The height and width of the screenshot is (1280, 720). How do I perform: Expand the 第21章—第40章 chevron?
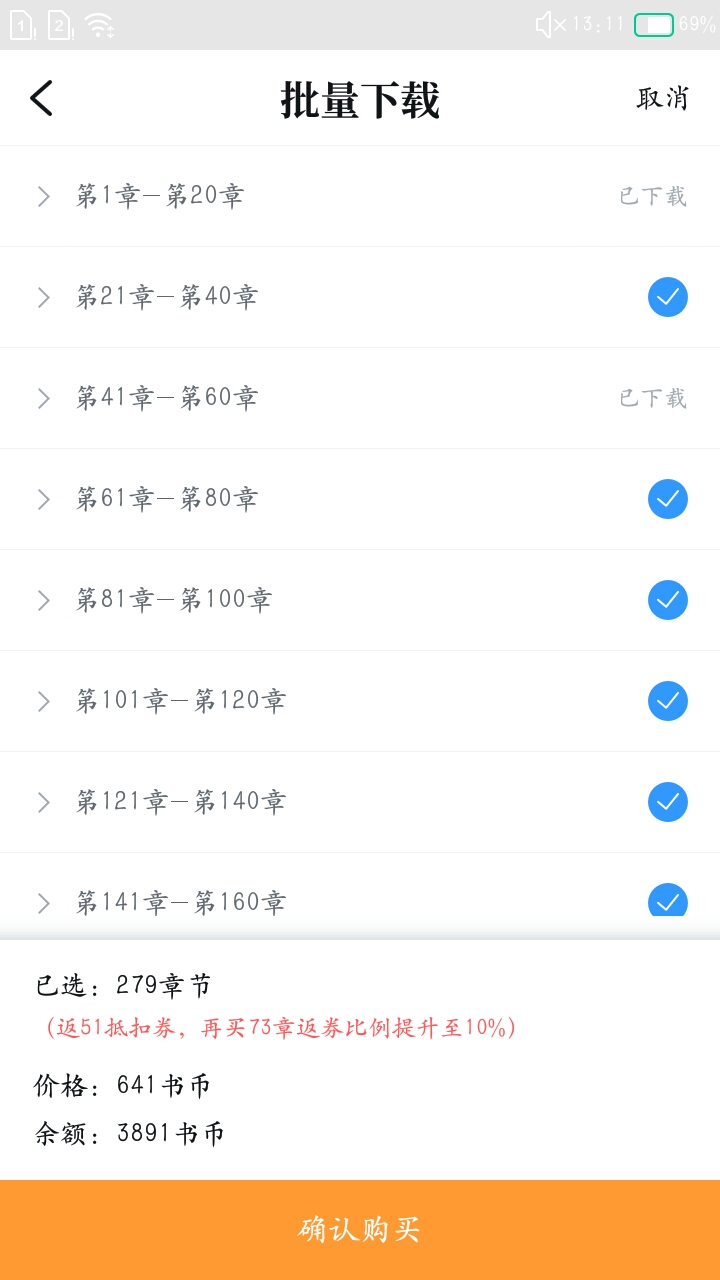click(44, 297)
